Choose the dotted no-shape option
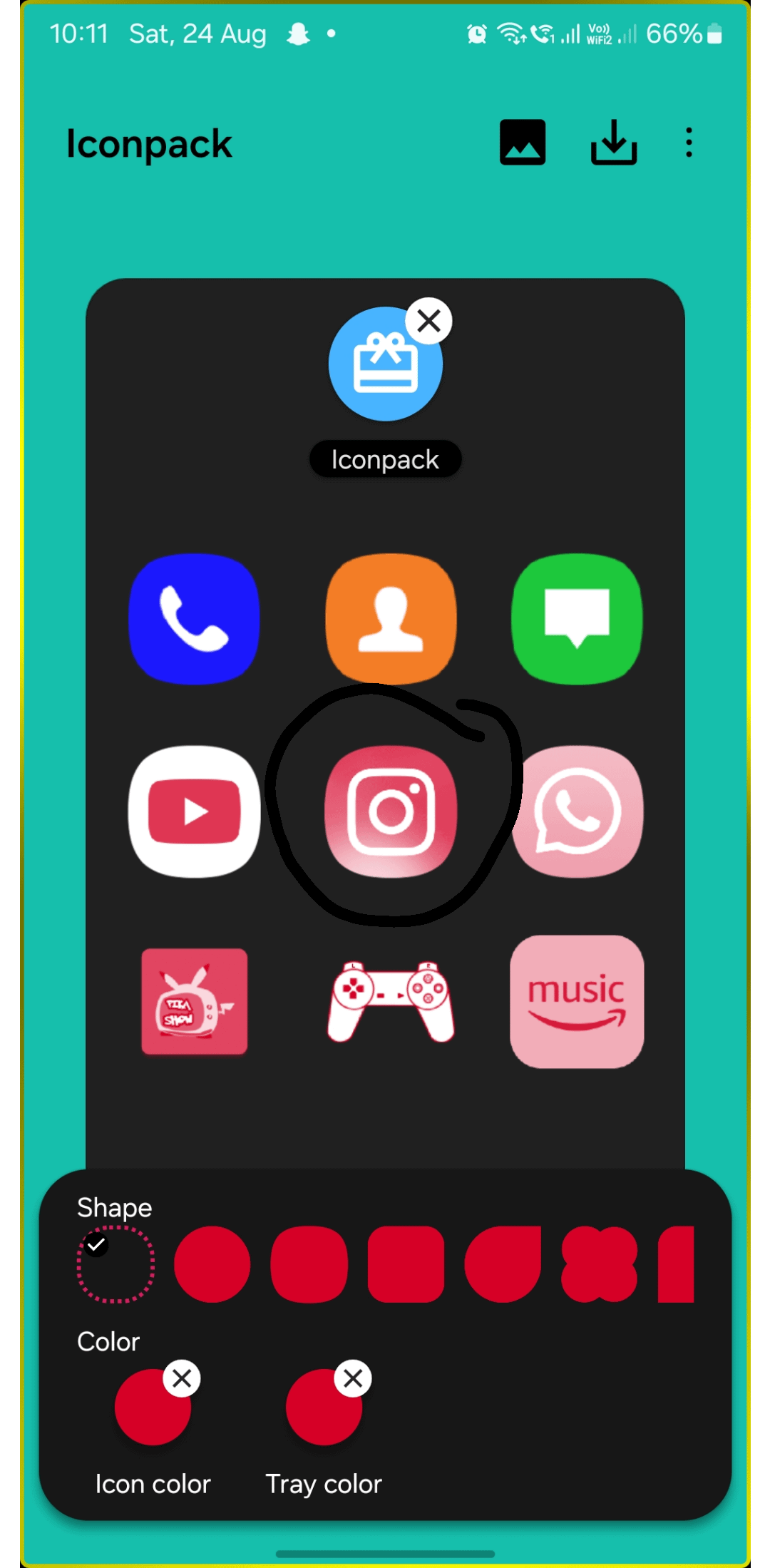 pos(116,1265)
